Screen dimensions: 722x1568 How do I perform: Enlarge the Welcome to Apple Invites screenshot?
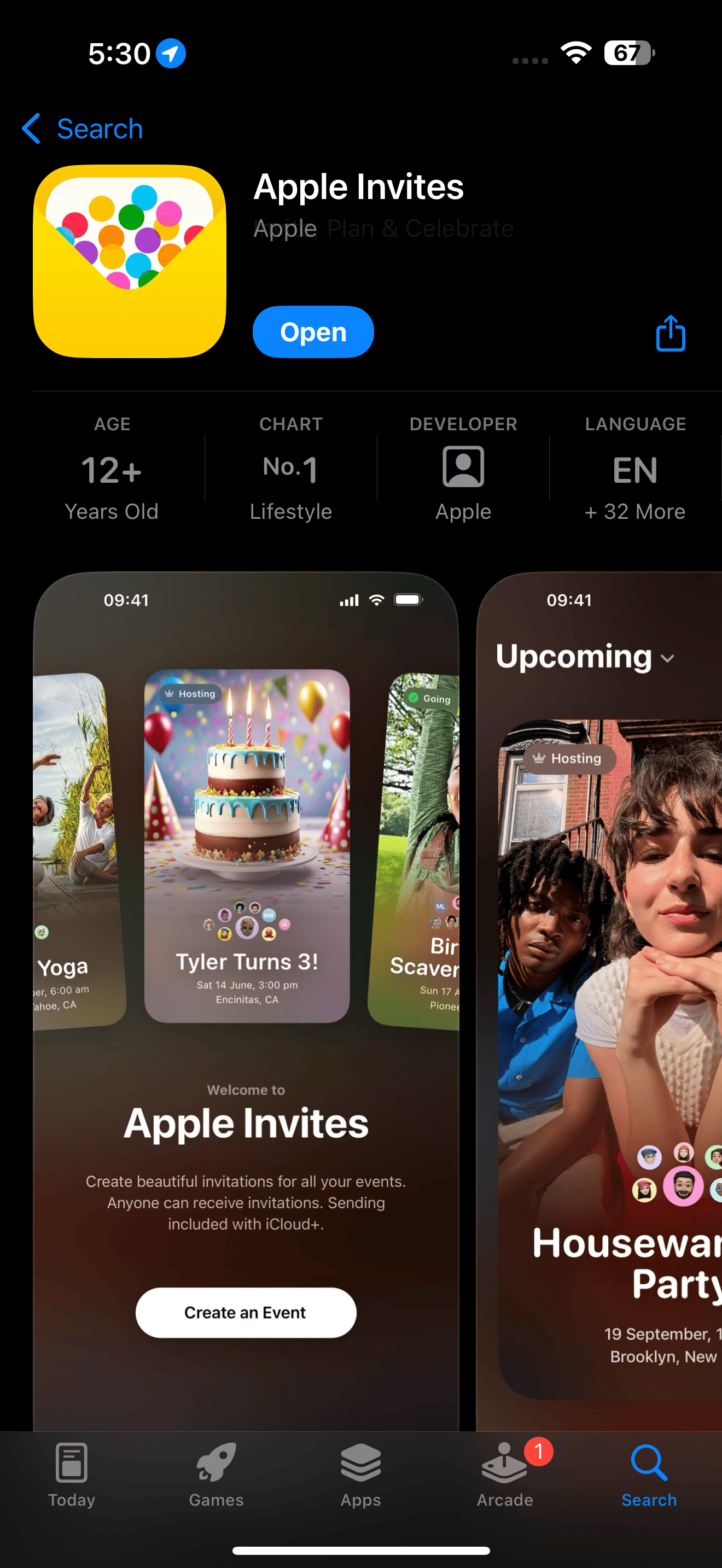(246, 998)
